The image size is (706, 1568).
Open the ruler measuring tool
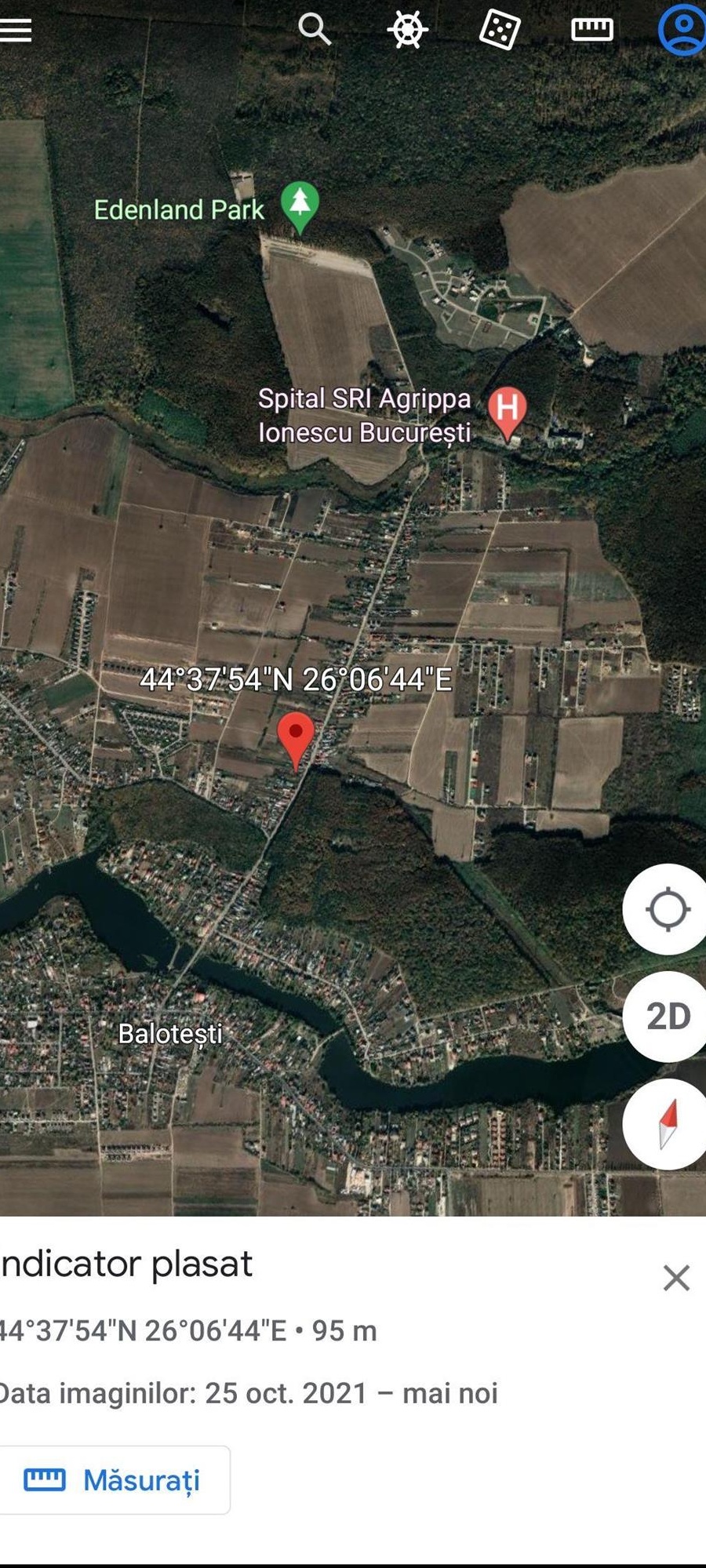click(592, 30)
